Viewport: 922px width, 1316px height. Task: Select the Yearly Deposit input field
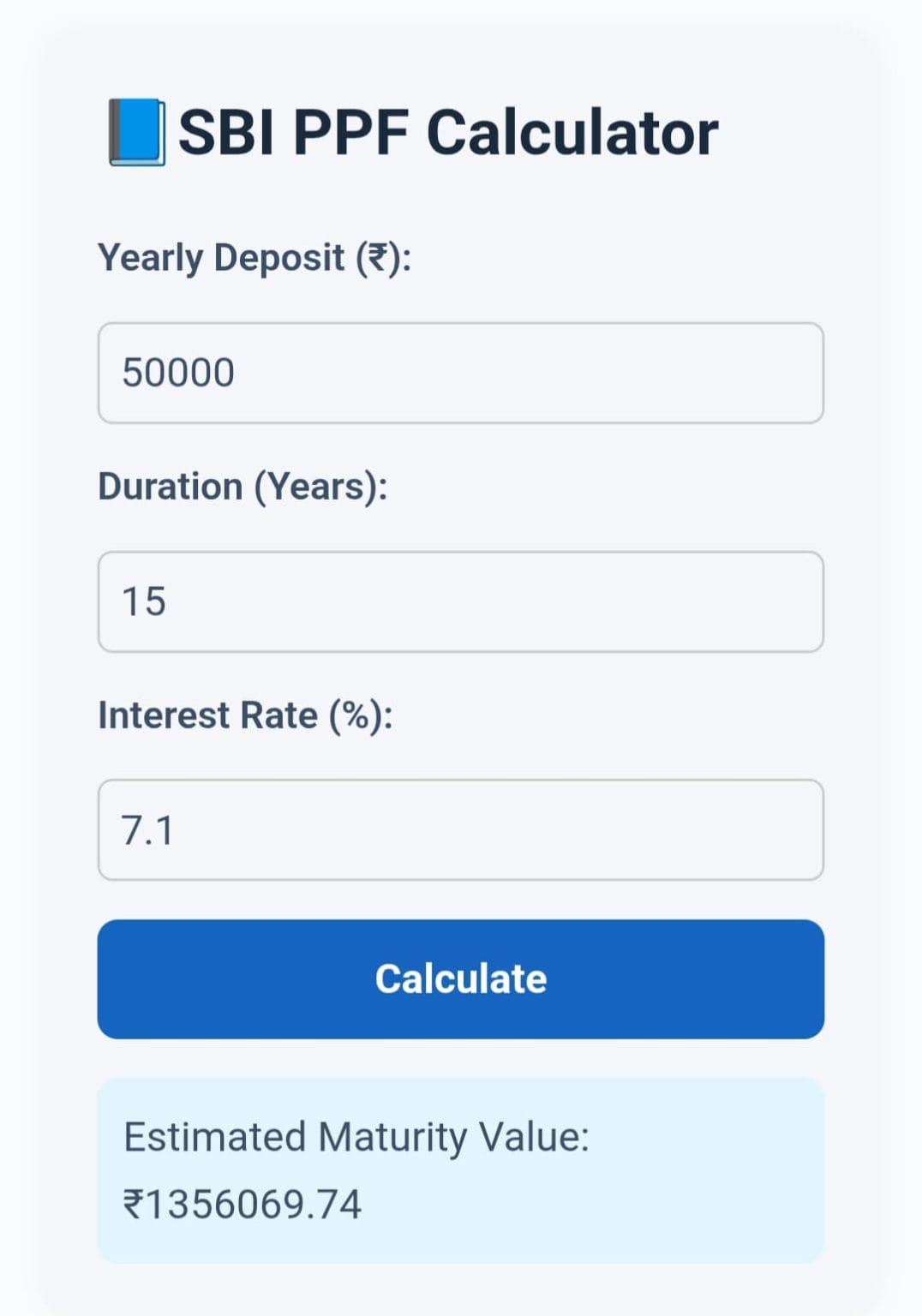point(461,373)
